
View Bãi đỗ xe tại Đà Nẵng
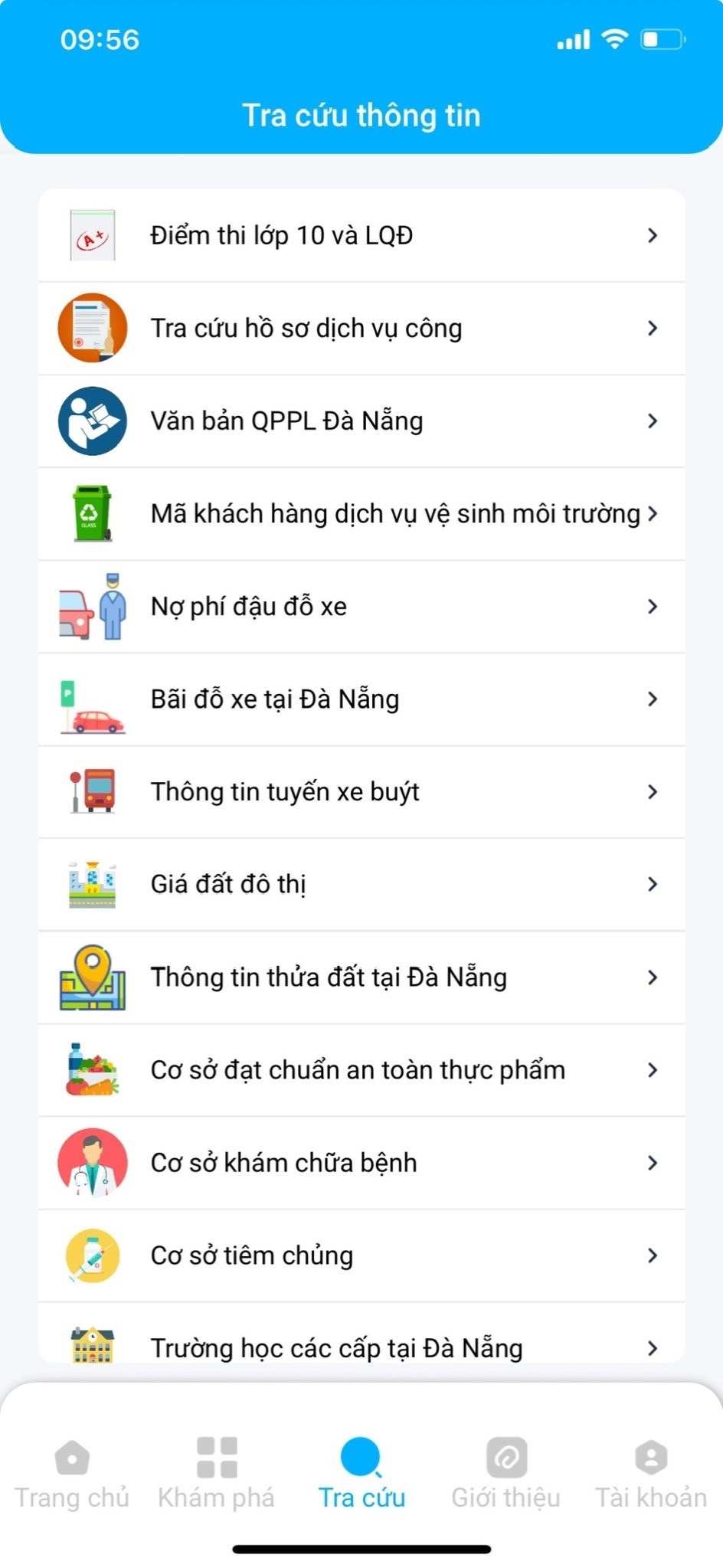click(360, 699)
